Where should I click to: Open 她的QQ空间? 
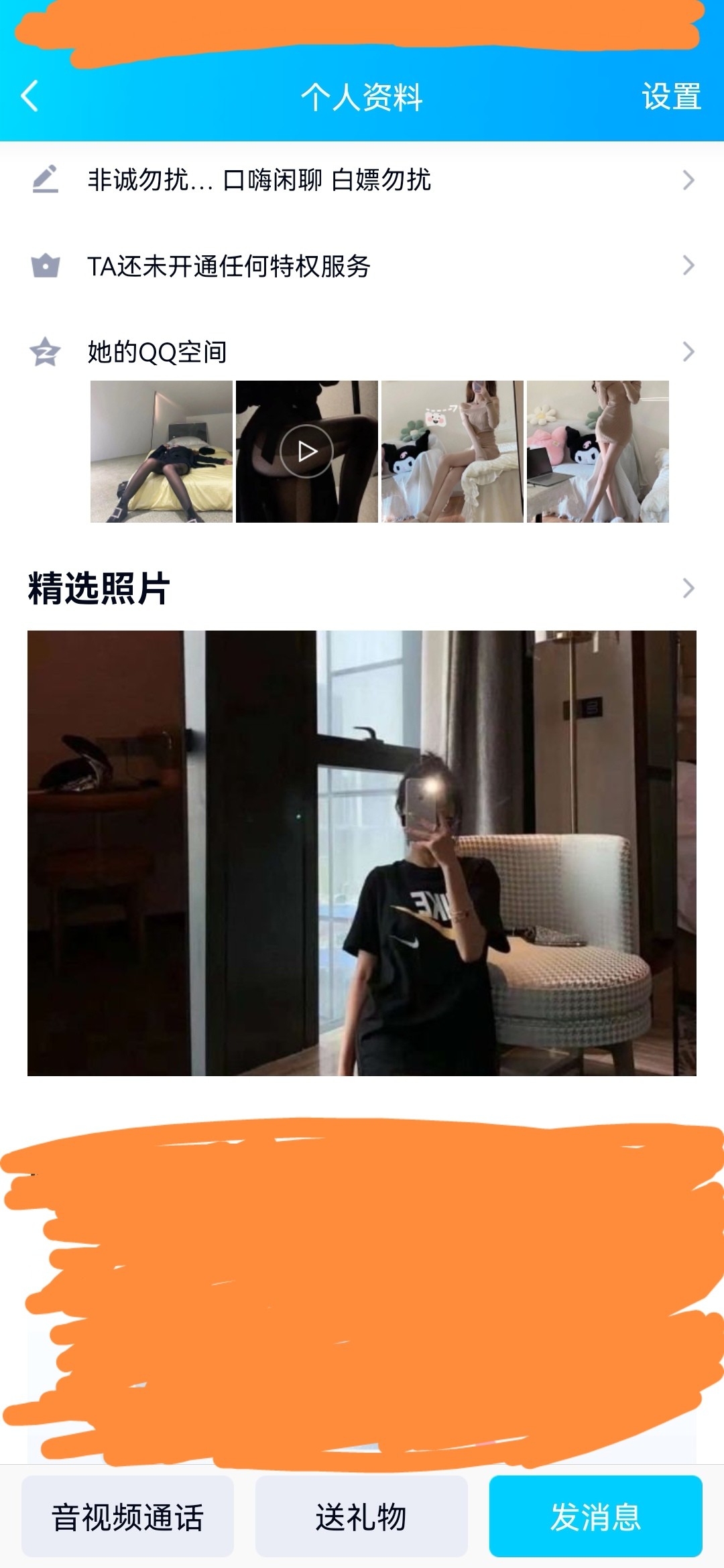362,352
